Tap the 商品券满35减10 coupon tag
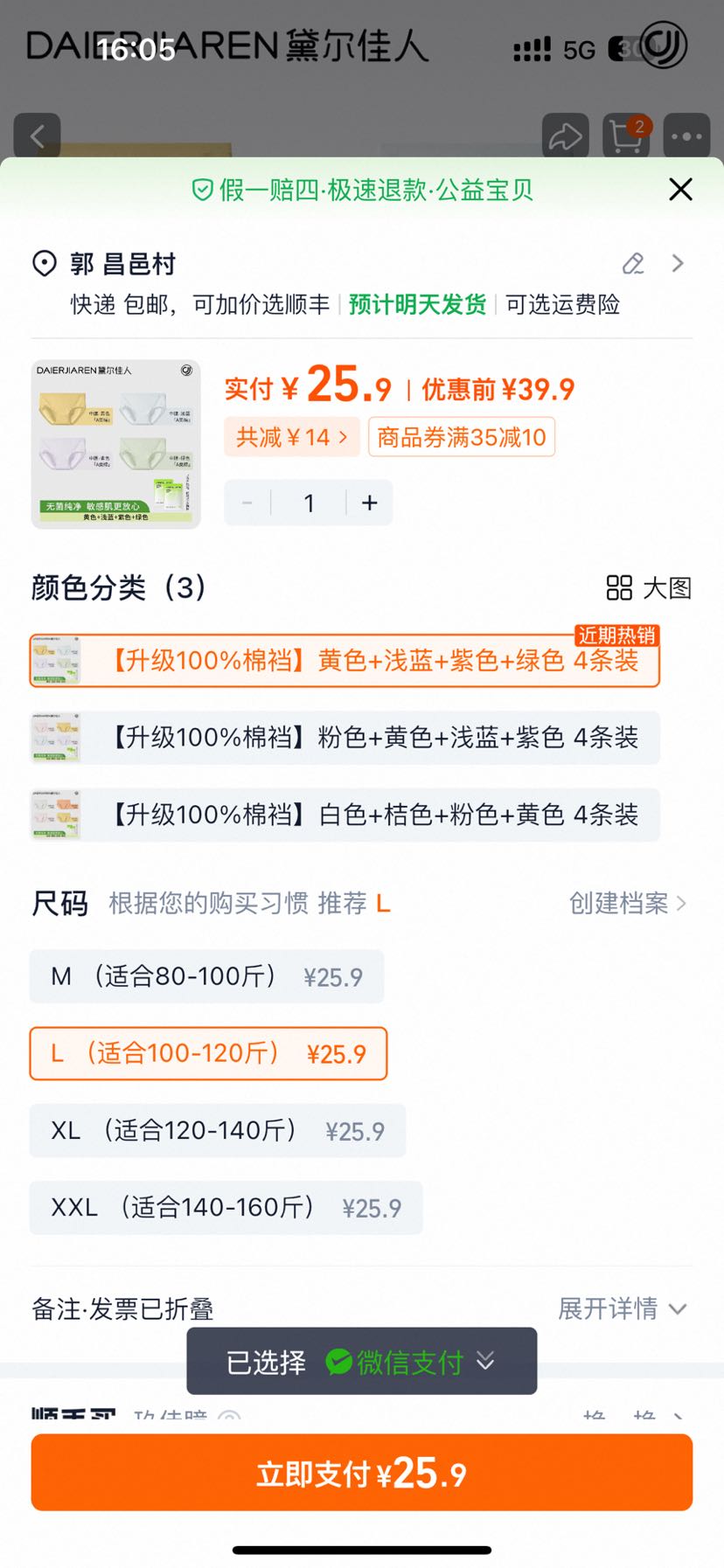Screen dimensions: 724x1568 click(x=462, y=437)
